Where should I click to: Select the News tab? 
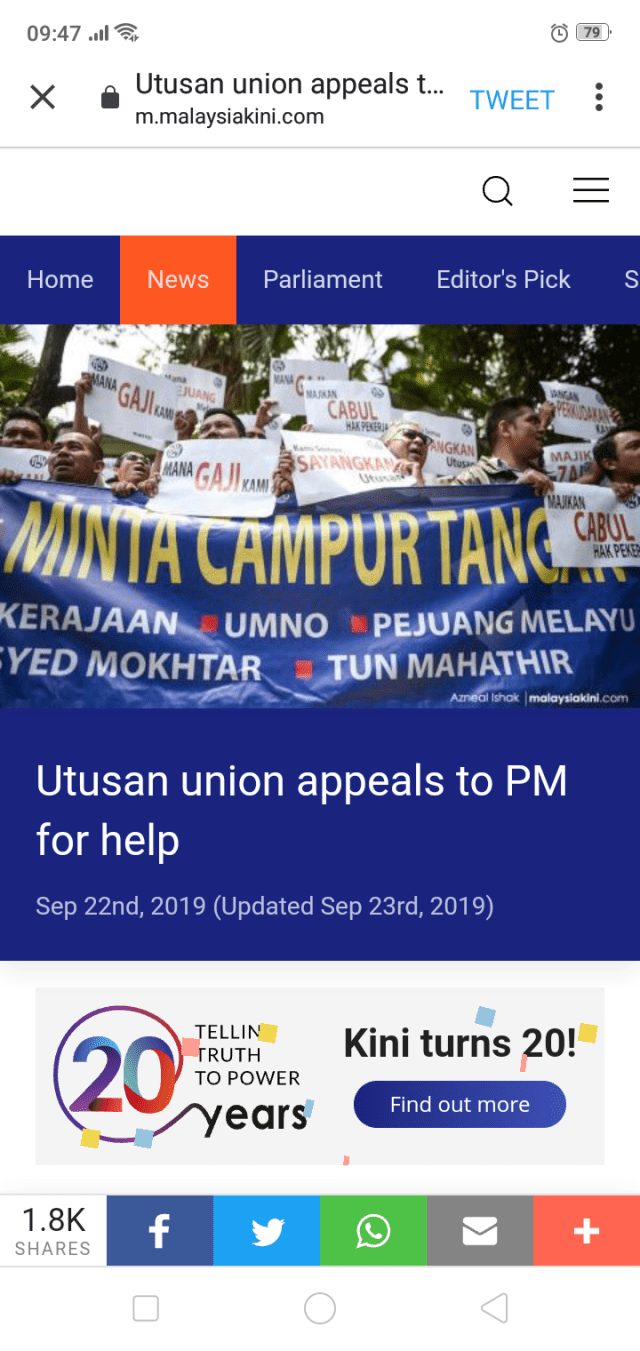[178, 280]
